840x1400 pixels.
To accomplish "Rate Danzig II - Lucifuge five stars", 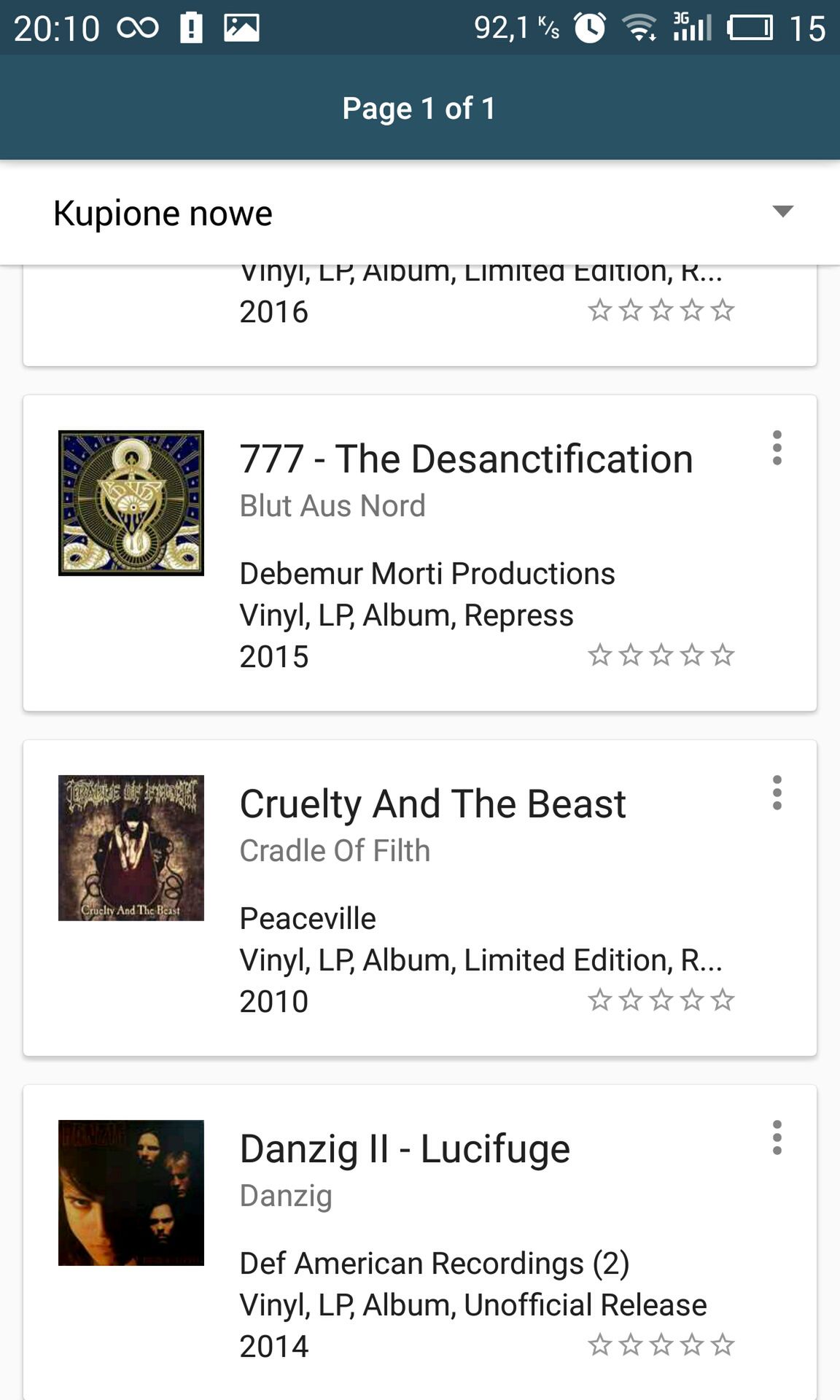I will click(722, 1345).
